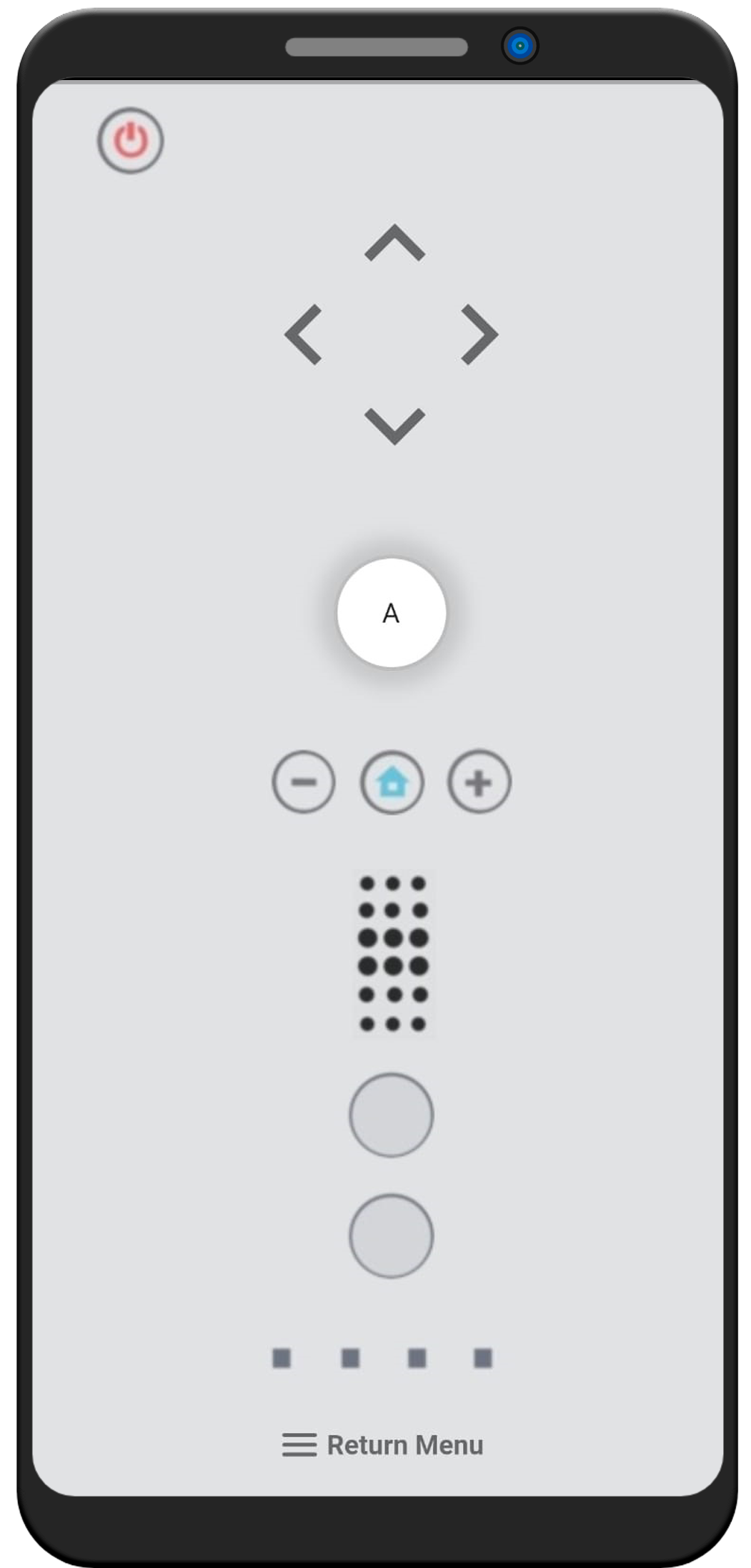The width and height of the screenshot is (751, 1568).
Task: Tap the up arrow on the d-pad
Action: pos(394,243)
